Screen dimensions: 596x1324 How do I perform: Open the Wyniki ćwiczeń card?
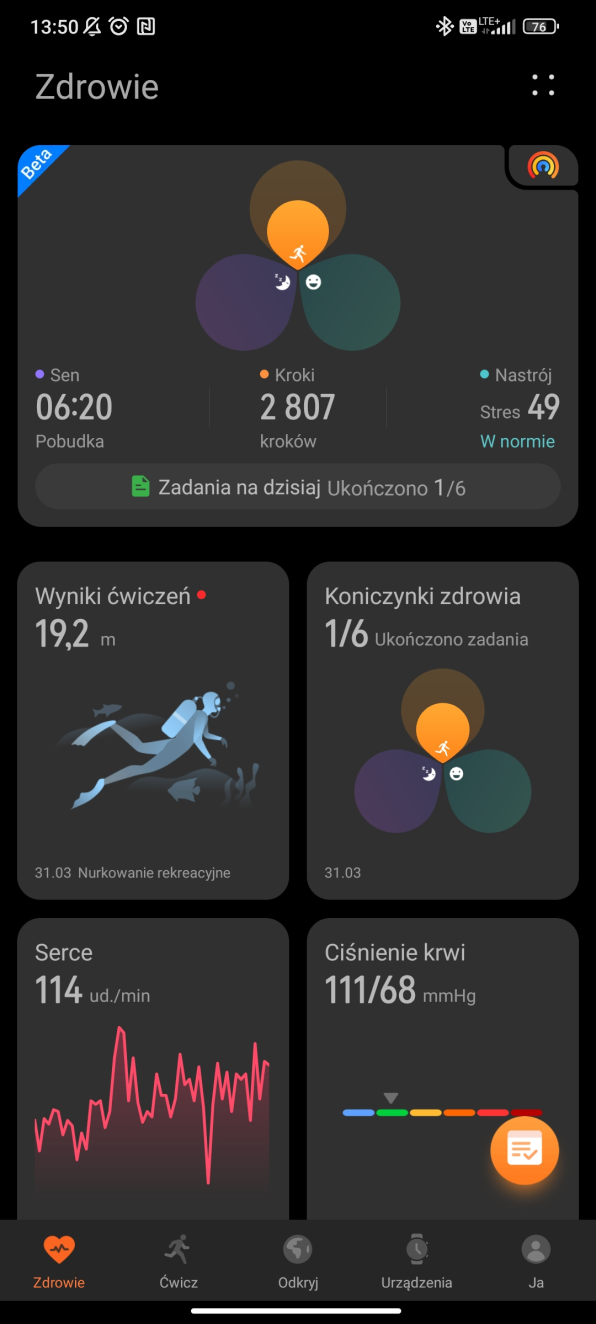tap(153, 730)
